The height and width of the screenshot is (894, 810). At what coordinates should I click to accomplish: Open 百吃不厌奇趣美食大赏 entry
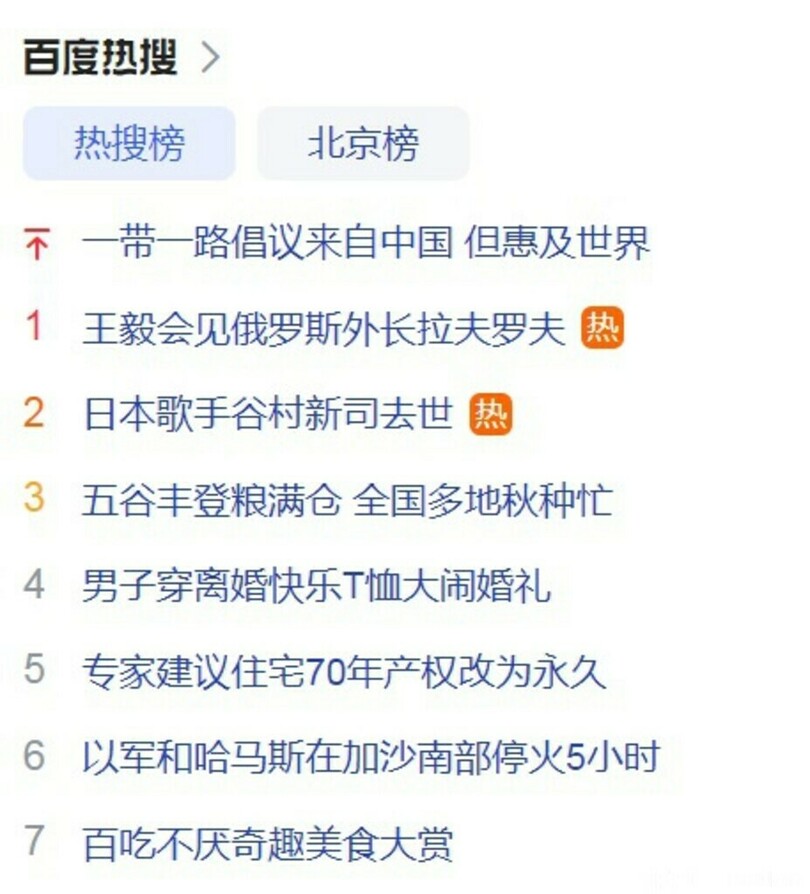pos(268,842)
